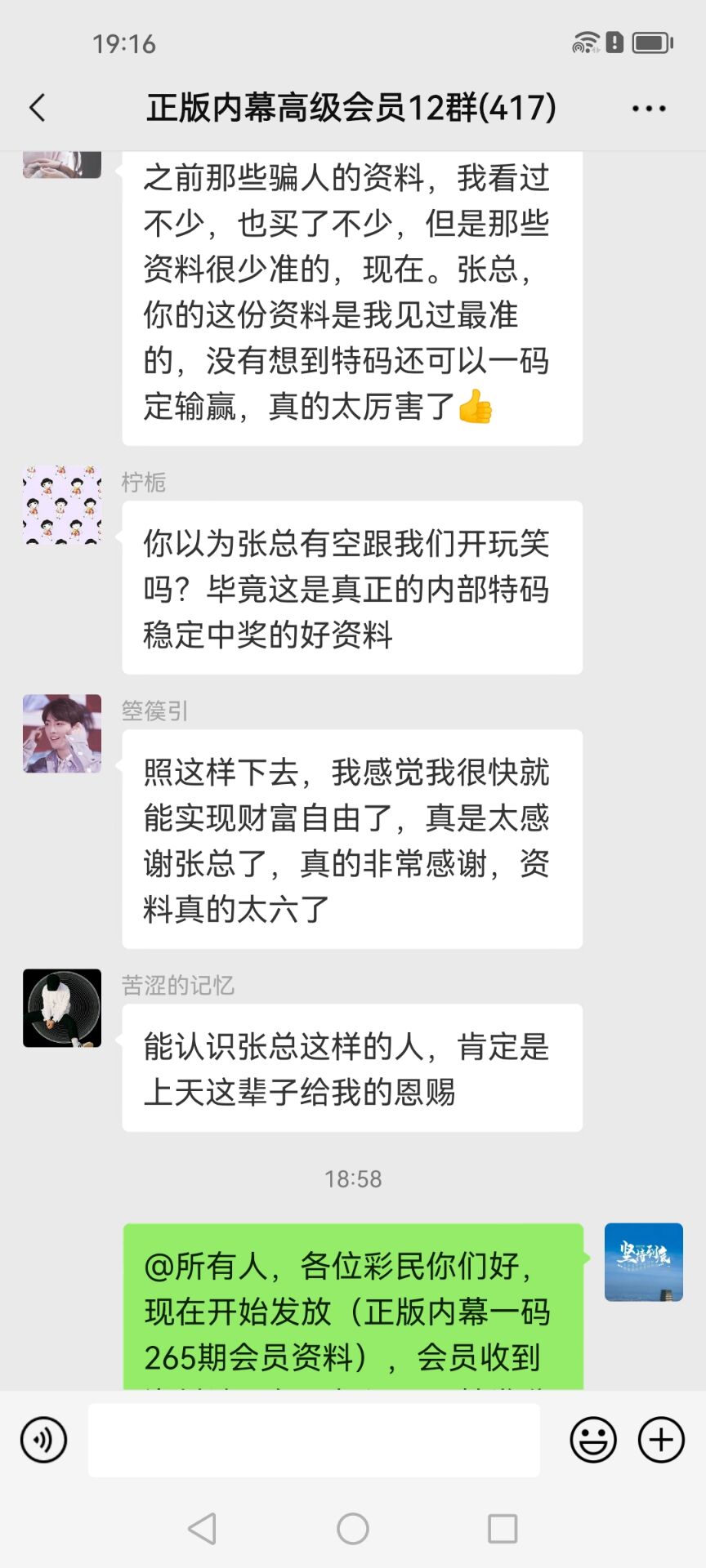Open the plus attachments menu
The height and width of the screenshot is (1568, 706).
click(661, 1440)
